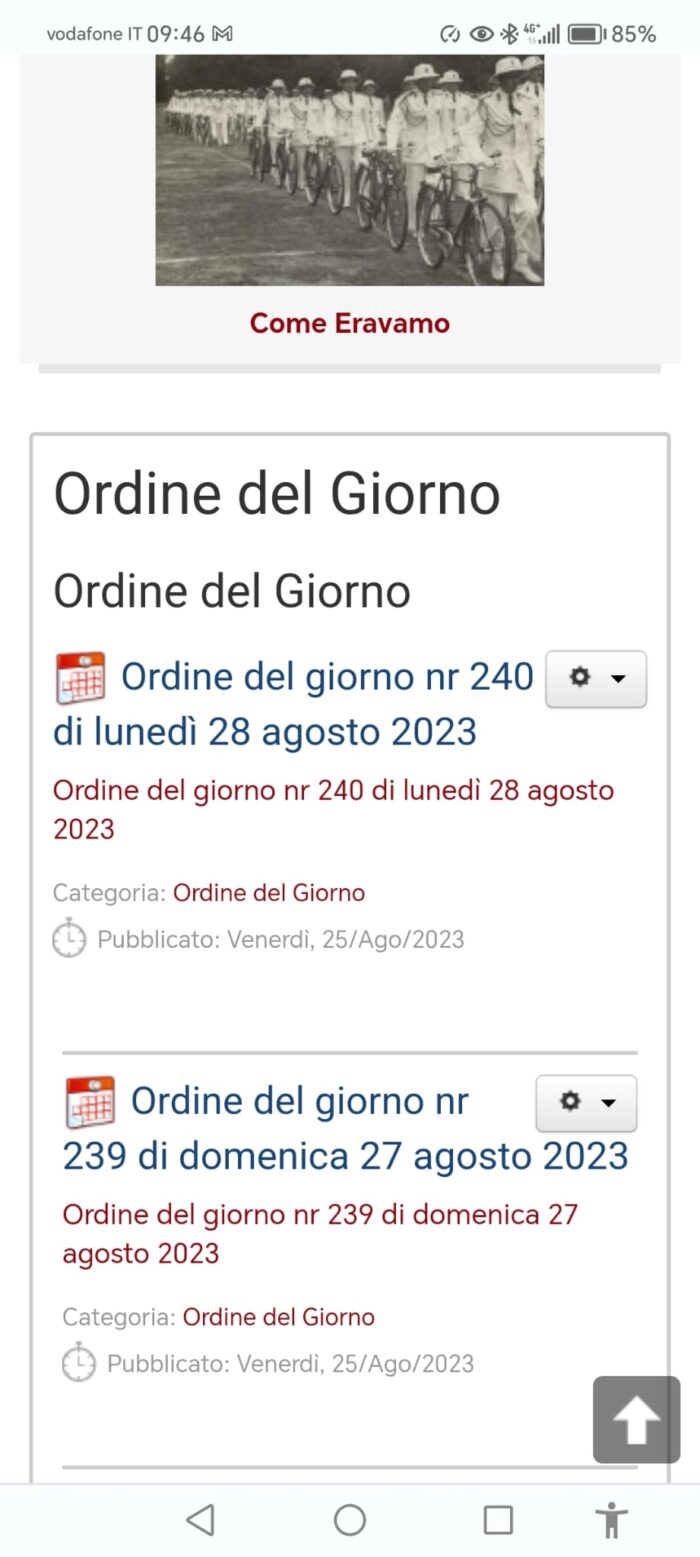Screen dimensions: 700x1557
Task: Jump back to top with arrow button
Action: point(636,1420)
